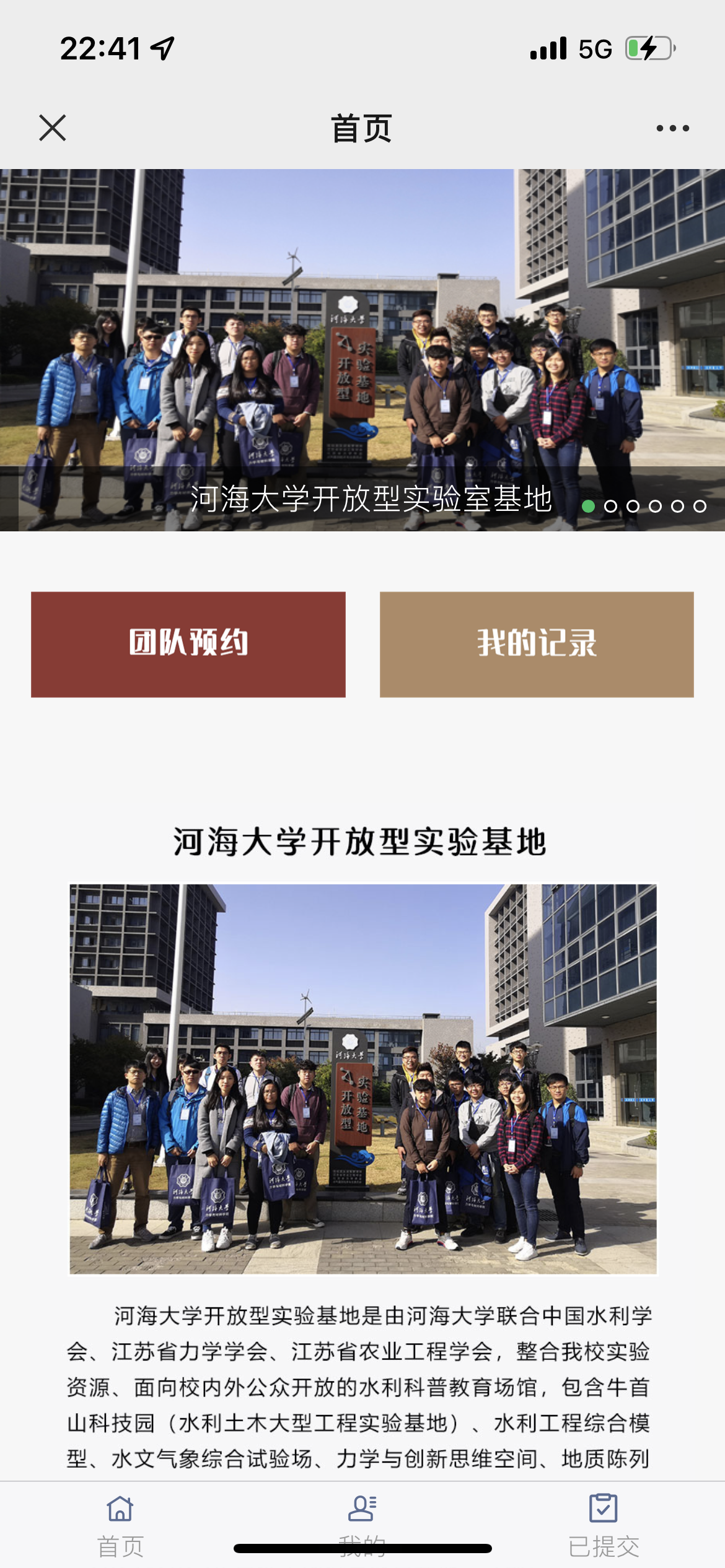Open the 我的 tab

pyautogui.click(x=362, y=1520)
